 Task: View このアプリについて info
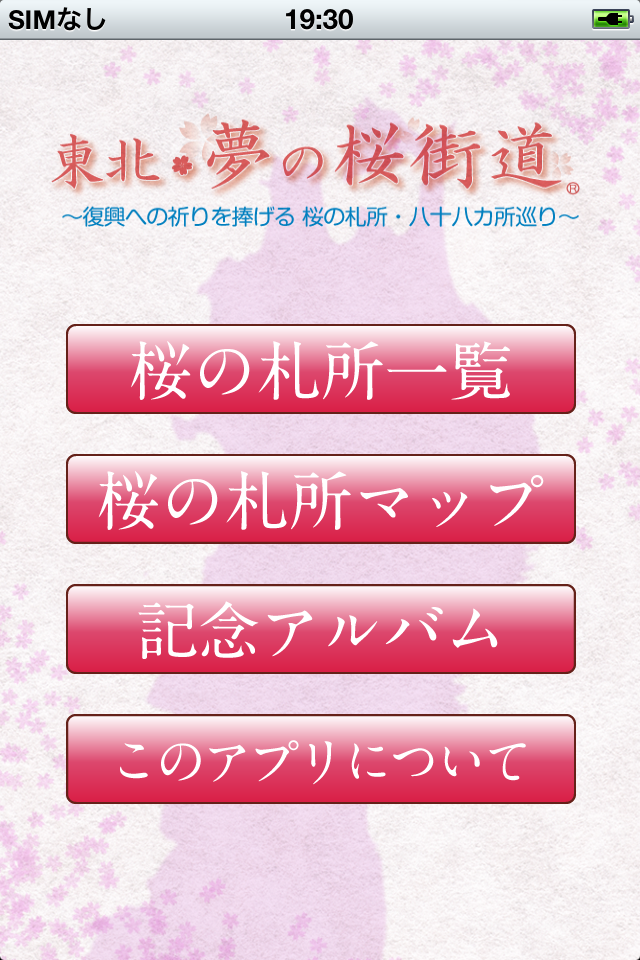(320, 759)
